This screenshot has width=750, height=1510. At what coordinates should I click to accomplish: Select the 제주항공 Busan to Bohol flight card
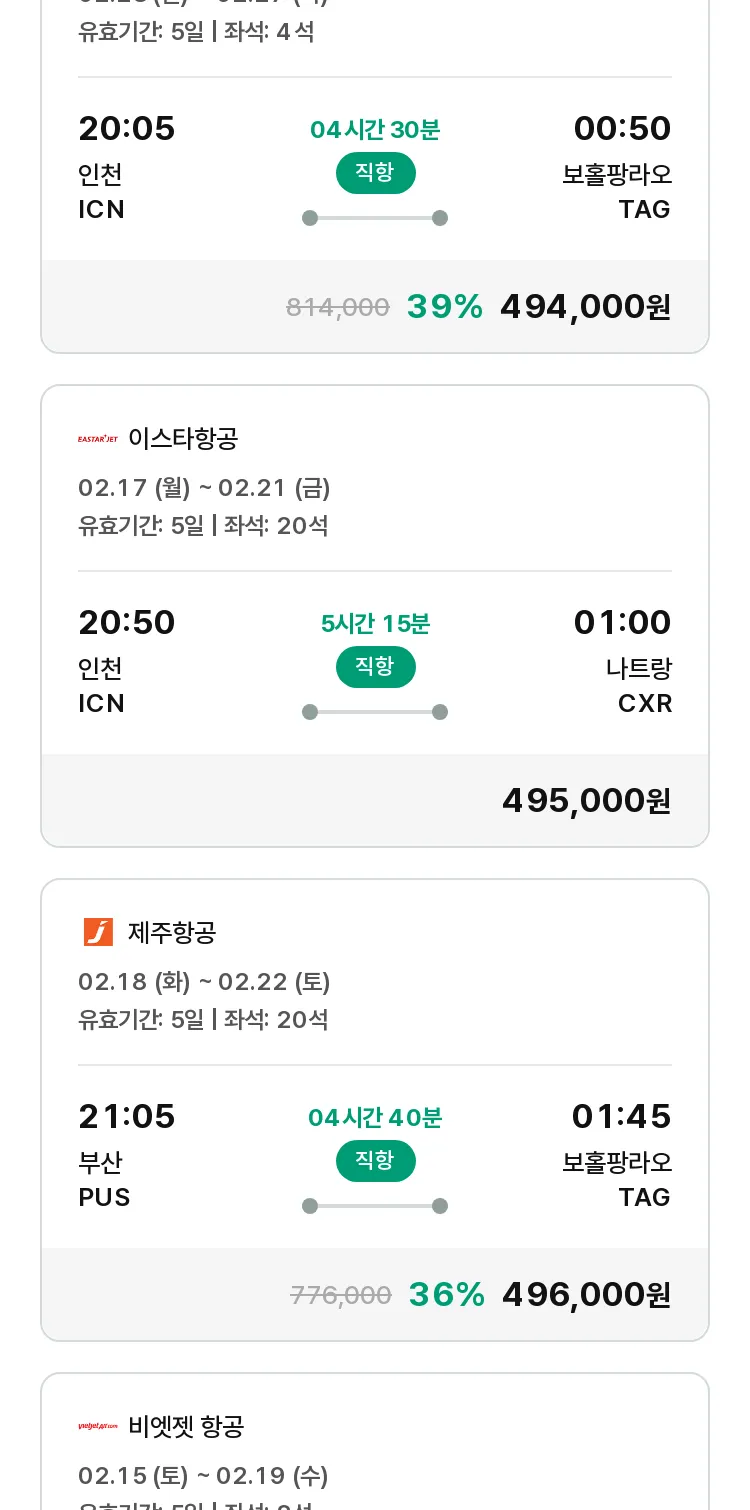click(x=375, y=1110)
